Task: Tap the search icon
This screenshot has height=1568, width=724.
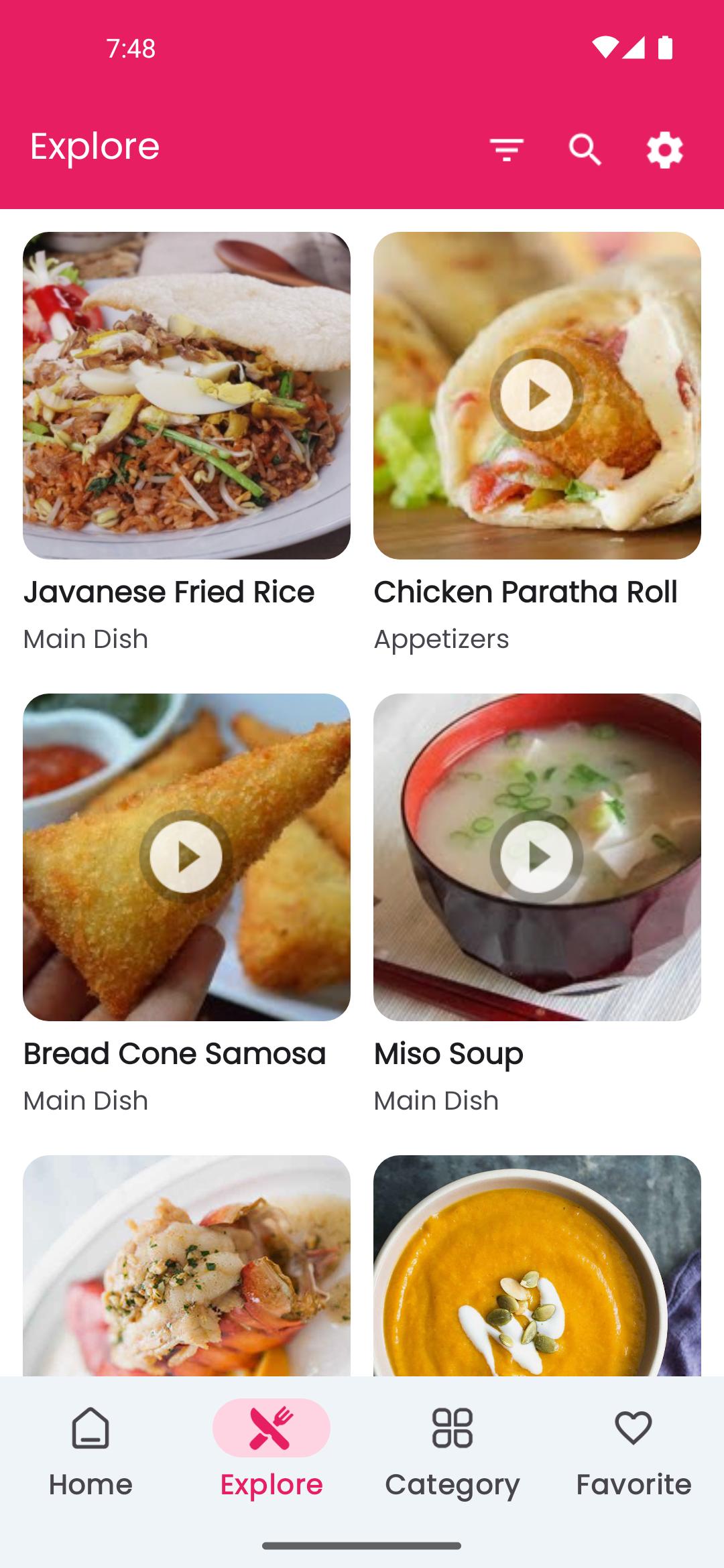Action: tap(585, 149)
